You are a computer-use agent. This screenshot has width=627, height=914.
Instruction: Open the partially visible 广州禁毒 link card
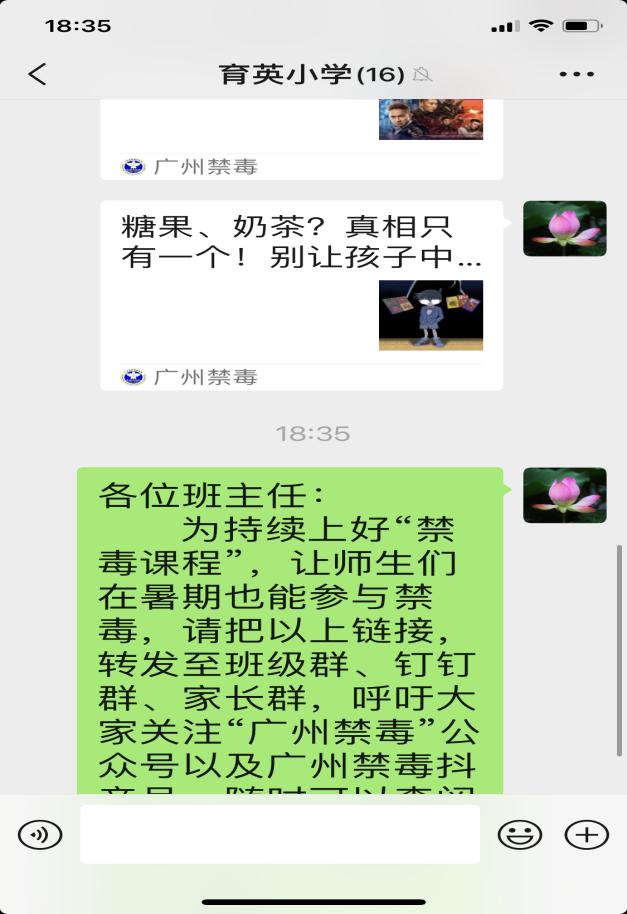tap(301, 140)
